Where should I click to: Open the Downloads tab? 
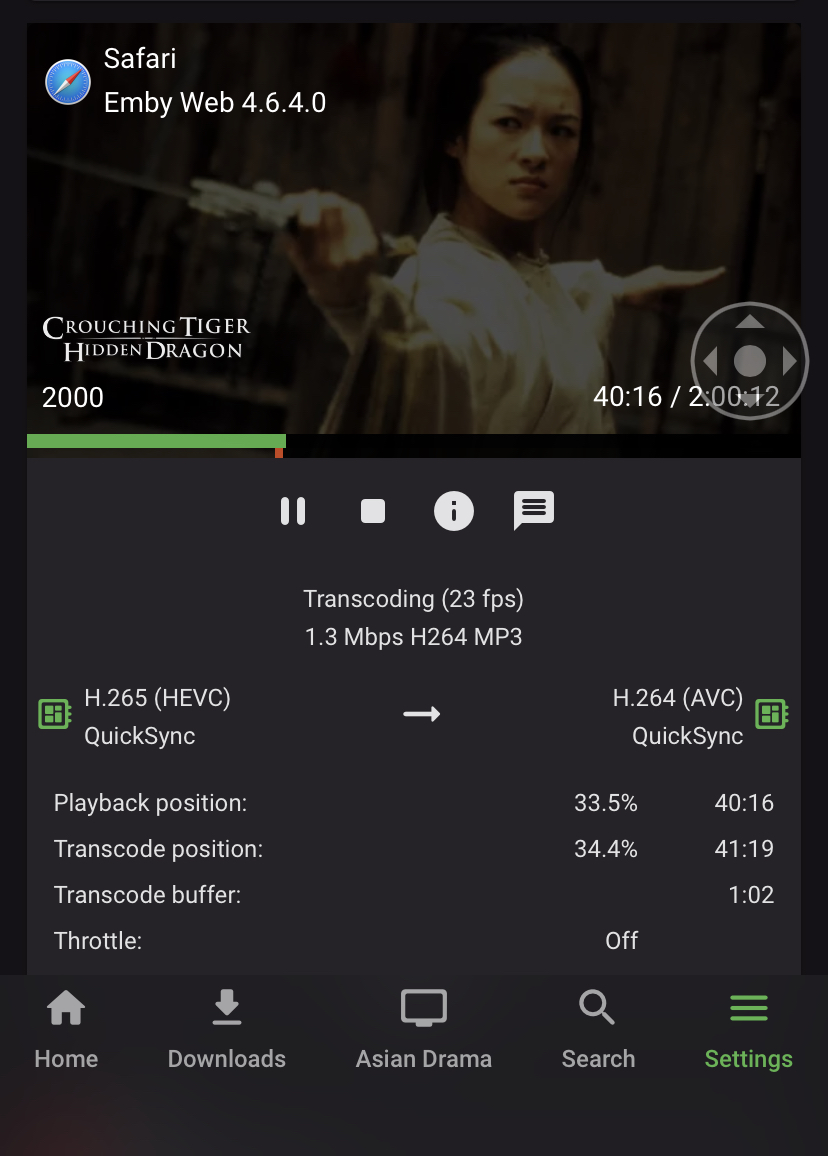227,1028
